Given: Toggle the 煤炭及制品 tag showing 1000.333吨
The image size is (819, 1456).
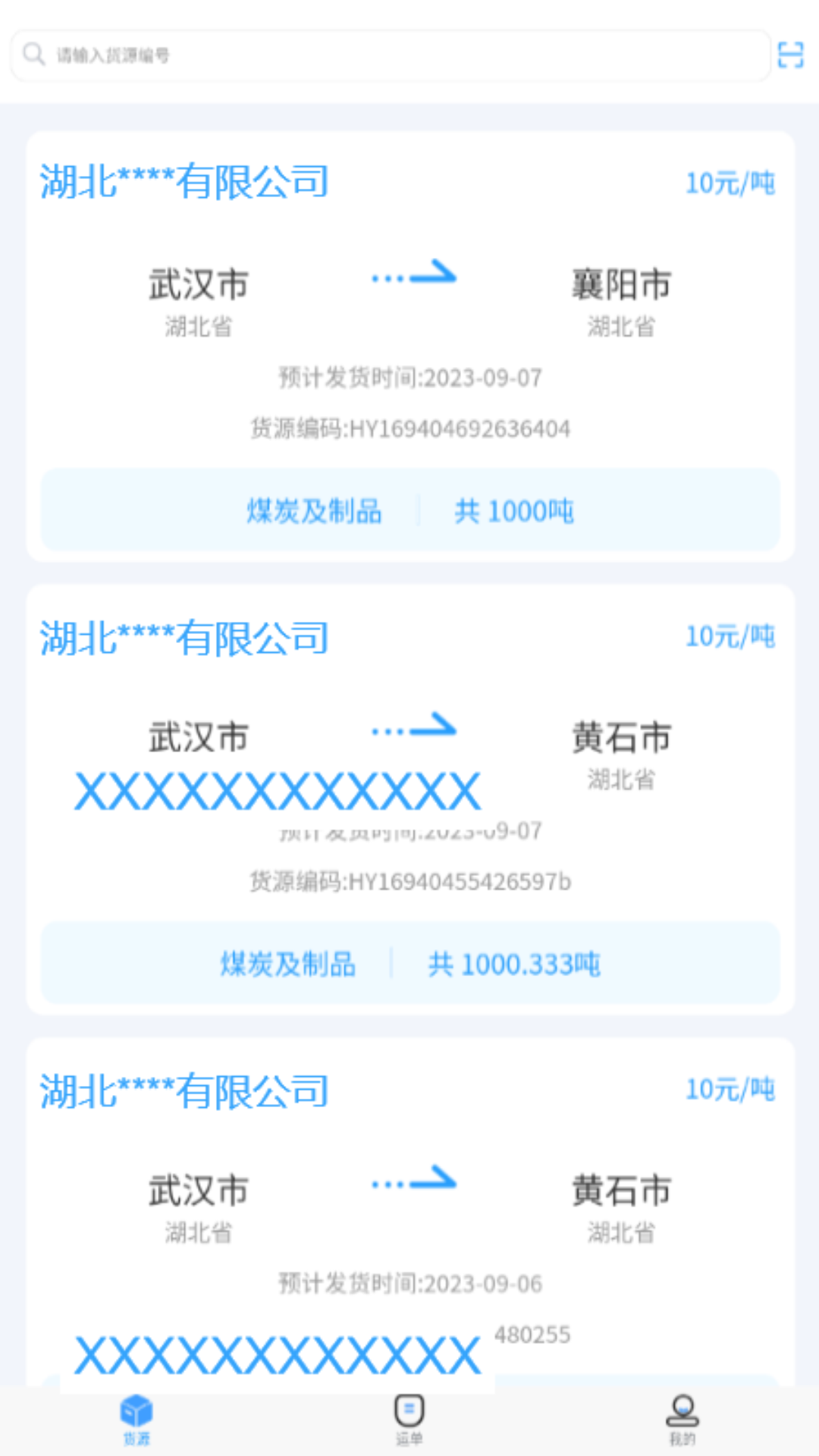Looking at the screenshot, I should coord(287,964).
